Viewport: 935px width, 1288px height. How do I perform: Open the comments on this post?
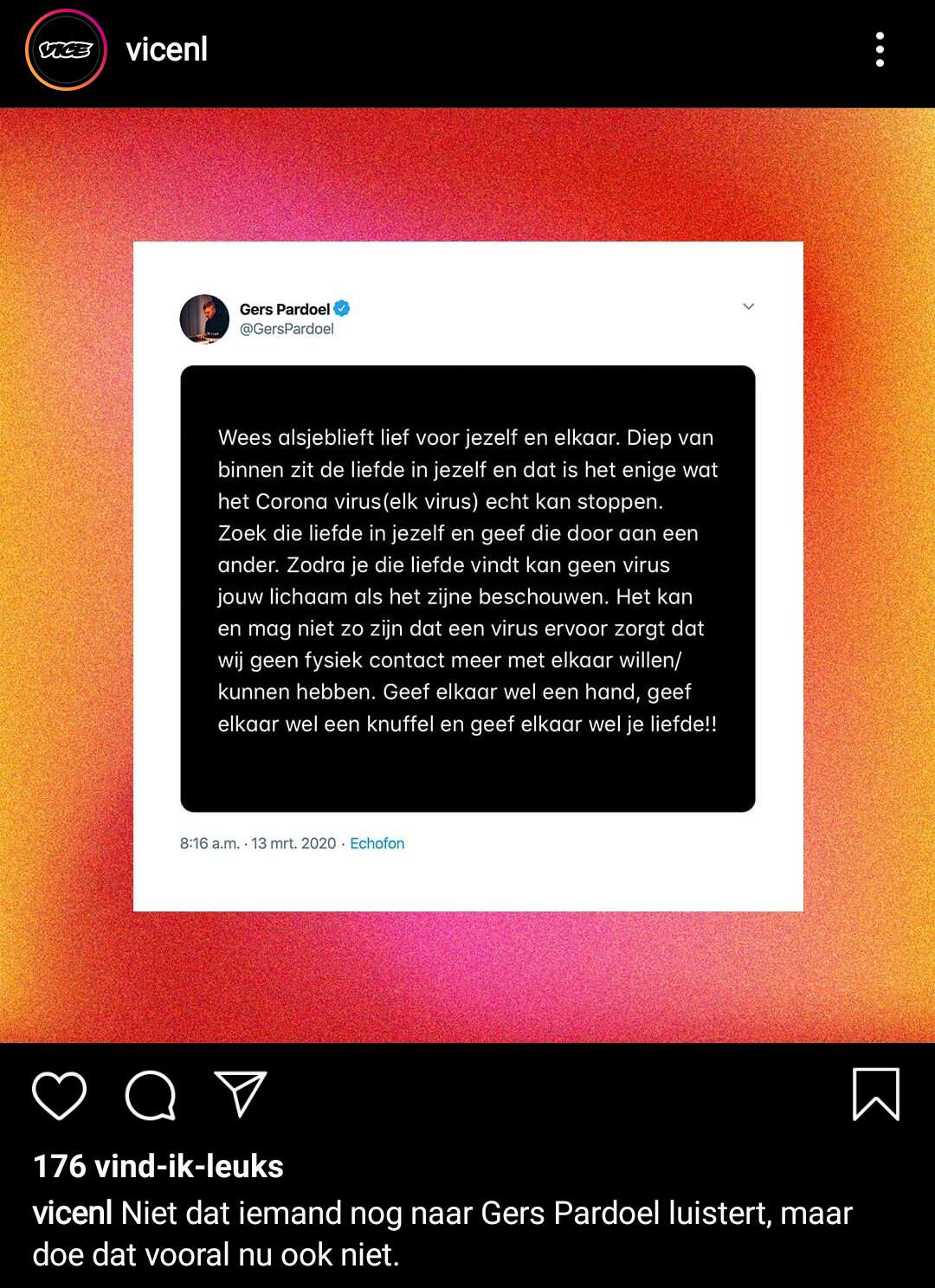[x=151, y=1095]
